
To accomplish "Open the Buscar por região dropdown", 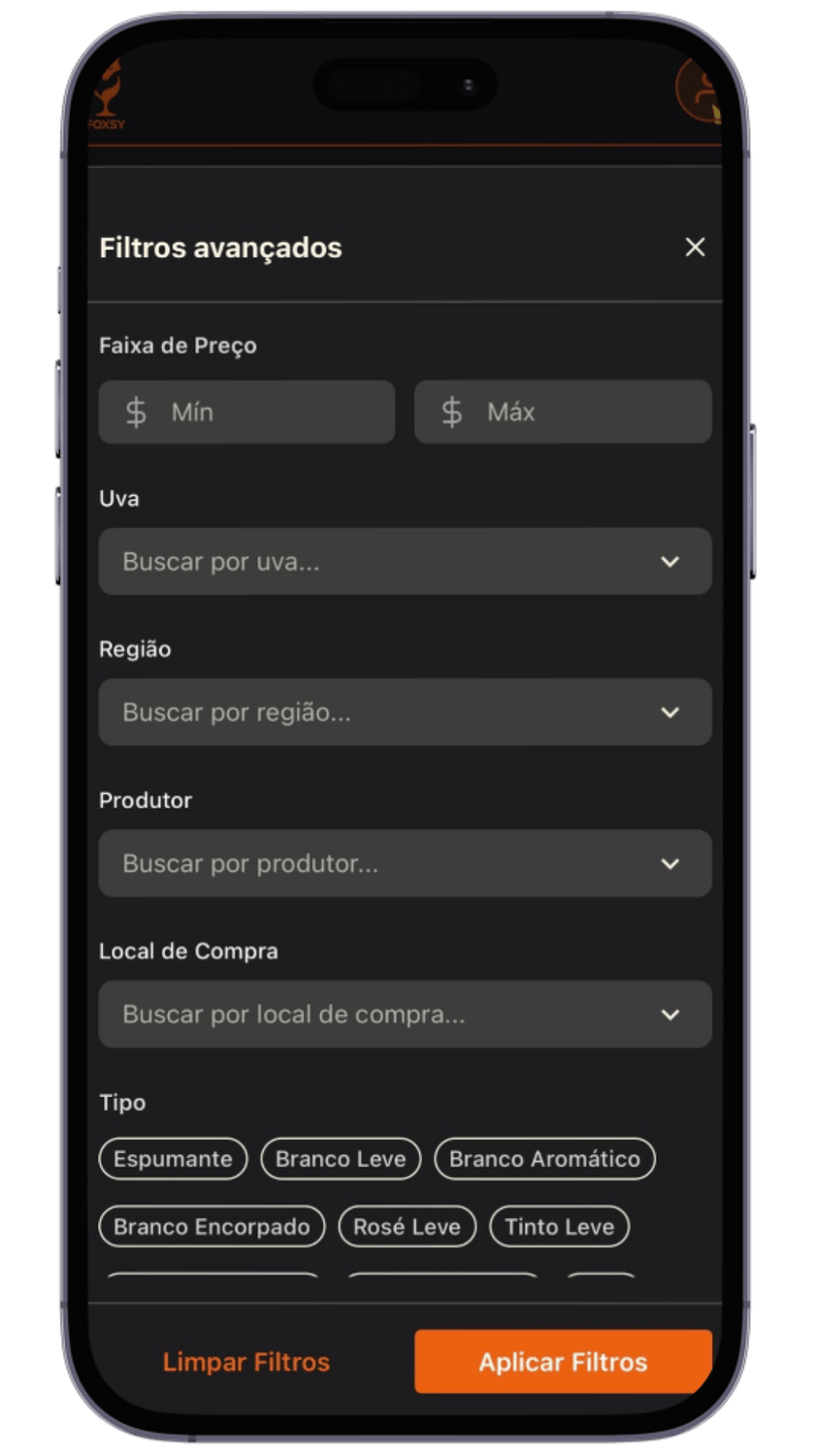I will 405,712.
